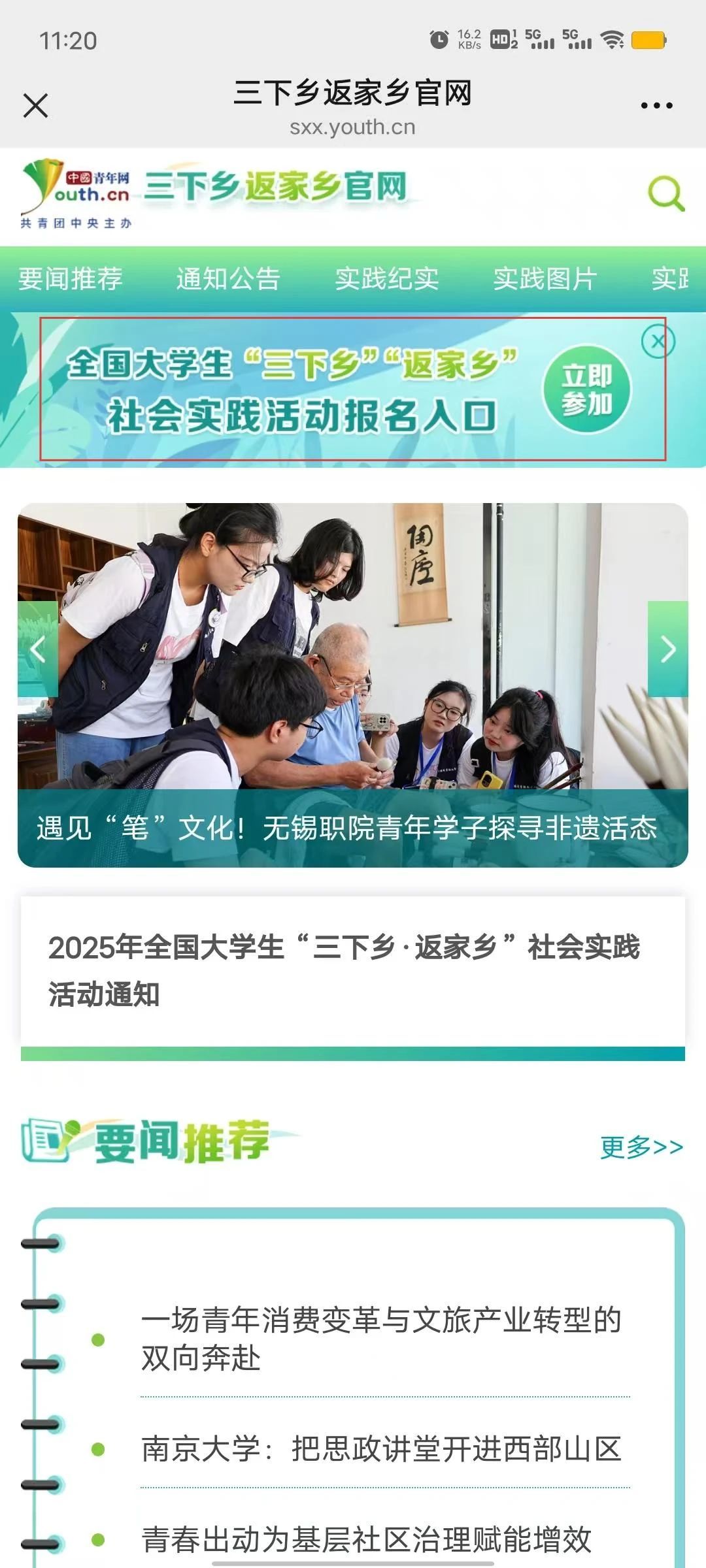Dismiss the registration banner
This screenshot has width=706, height=1568.
[x=658, y=341]
